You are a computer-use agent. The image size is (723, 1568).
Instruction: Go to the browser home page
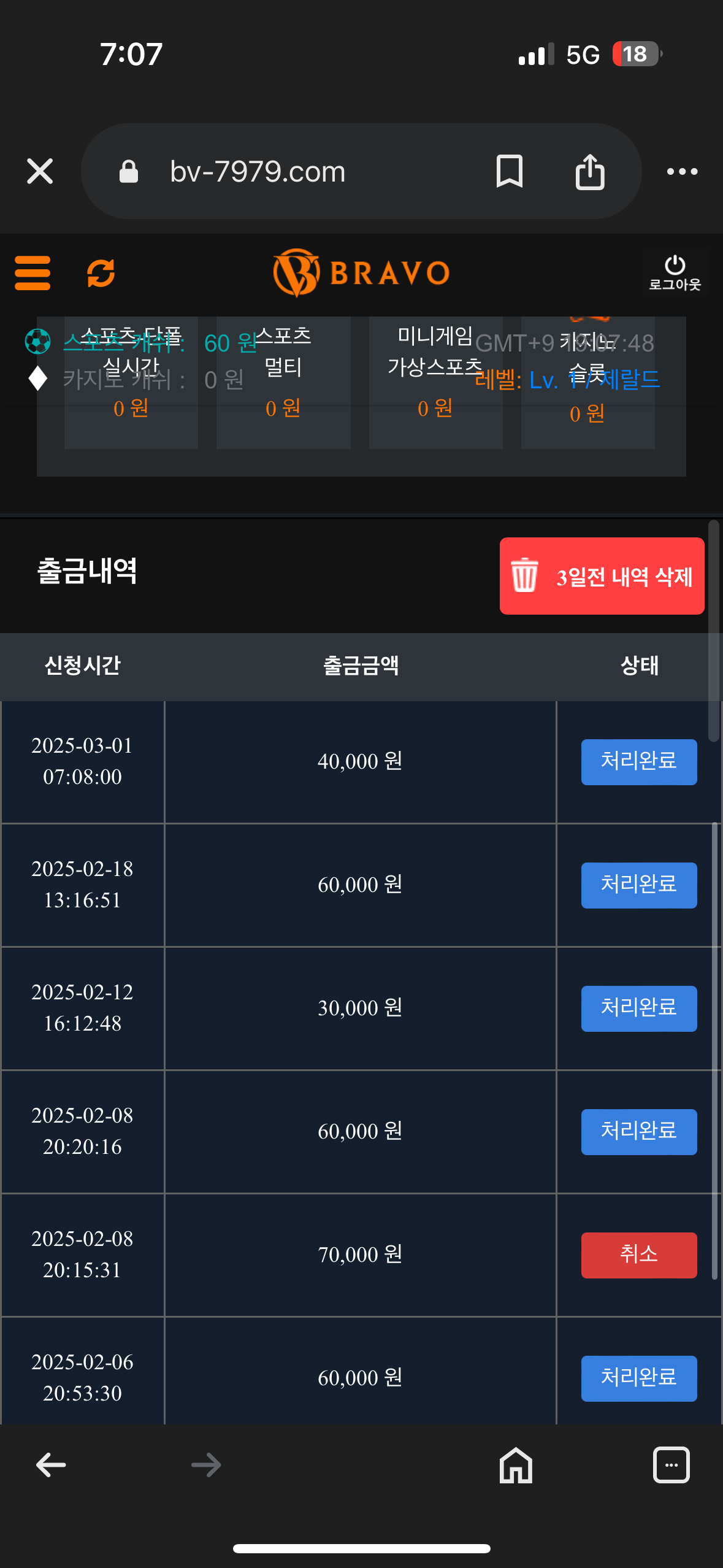click(516, 1465)
